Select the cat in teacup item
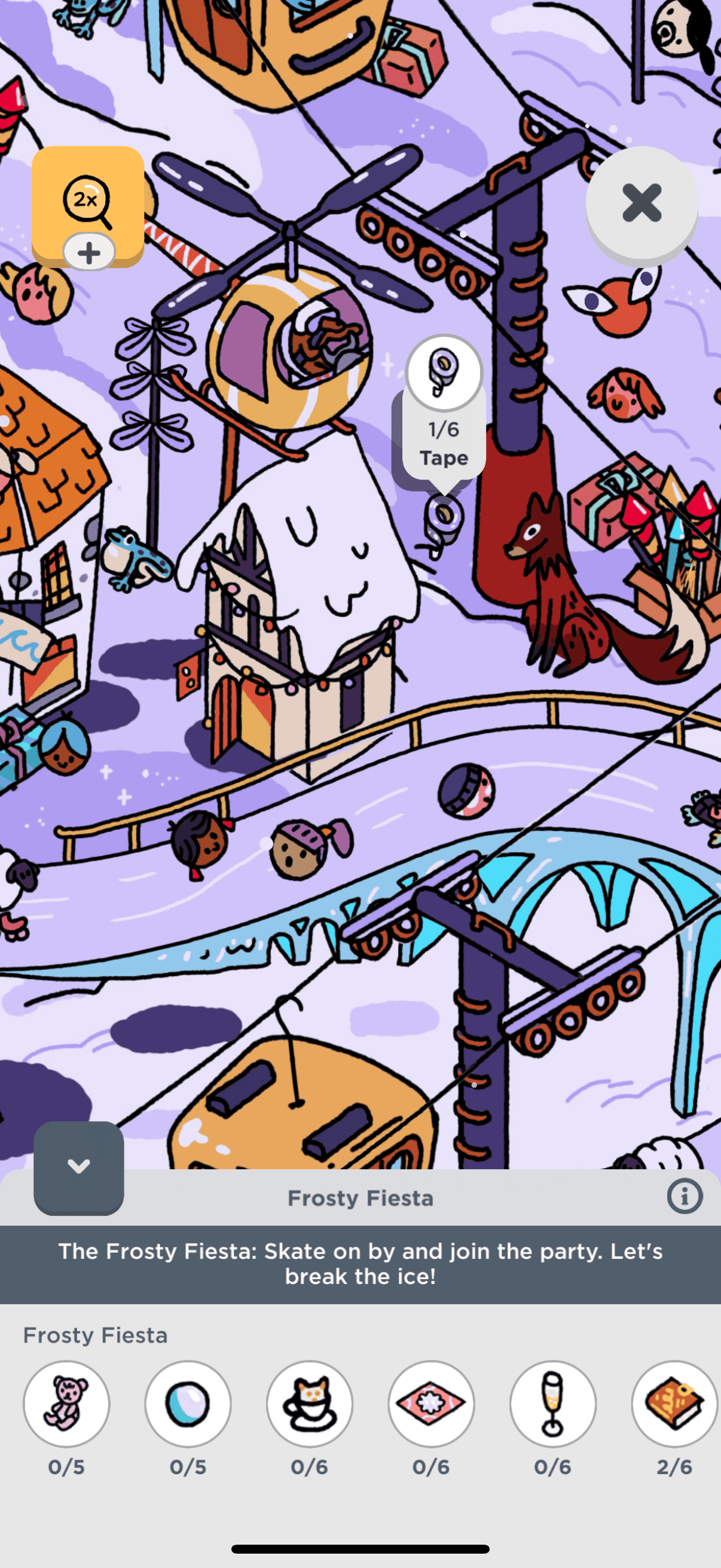The height and width of the screenshot is (1568, 721). 310,1404
